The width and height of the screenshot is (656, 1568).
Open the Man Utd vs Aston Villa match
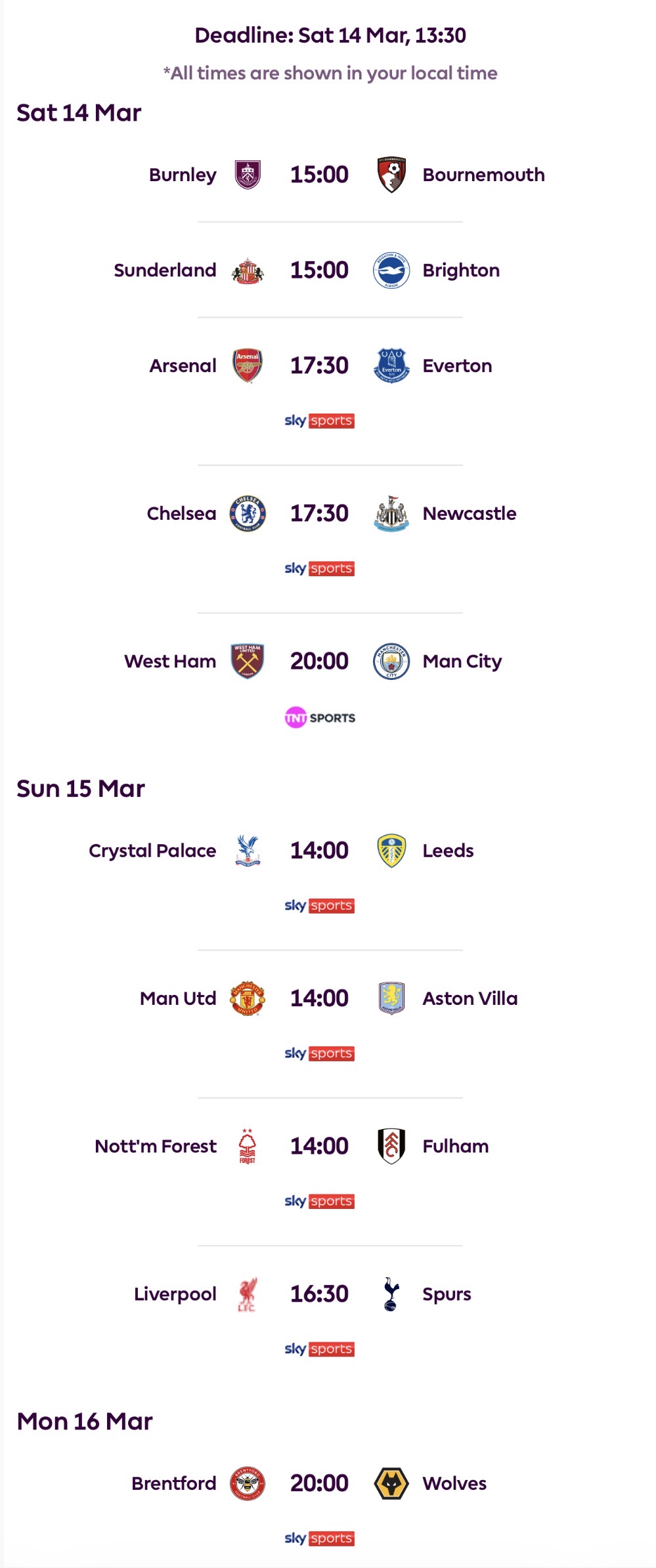click(x=319, y=998)
